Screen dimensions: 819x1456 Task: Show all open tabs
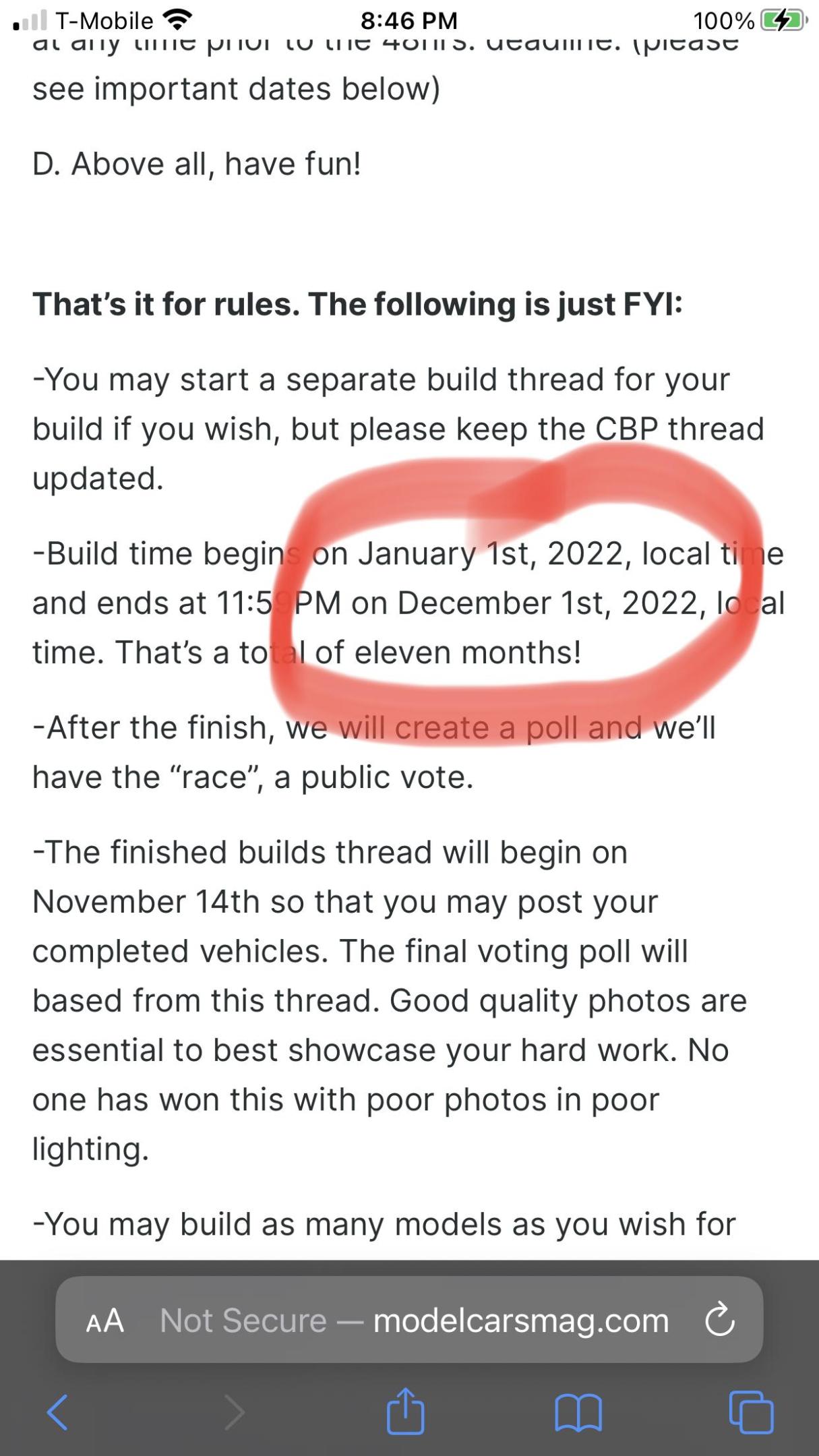click(x=751, y=1412)
